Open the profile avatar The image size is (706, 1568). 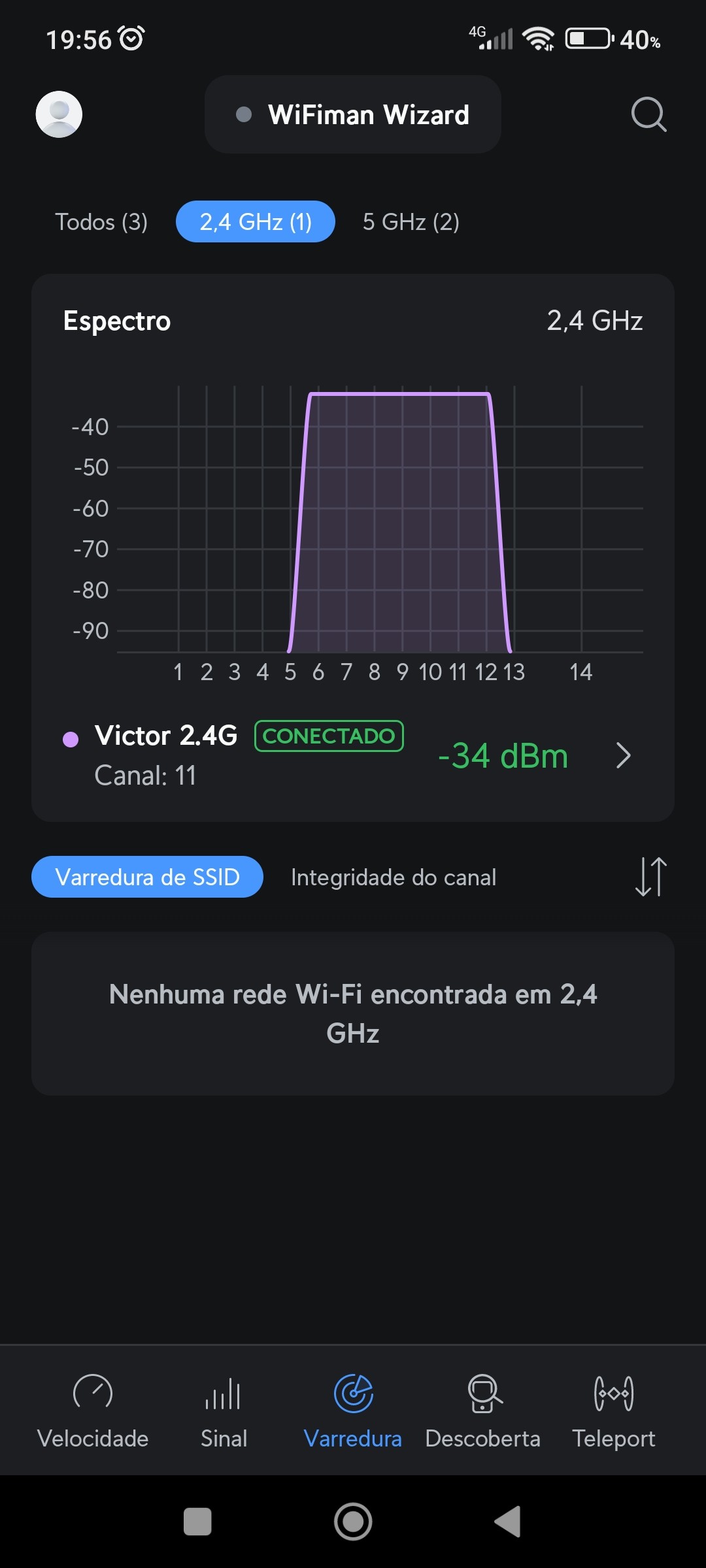59,114
